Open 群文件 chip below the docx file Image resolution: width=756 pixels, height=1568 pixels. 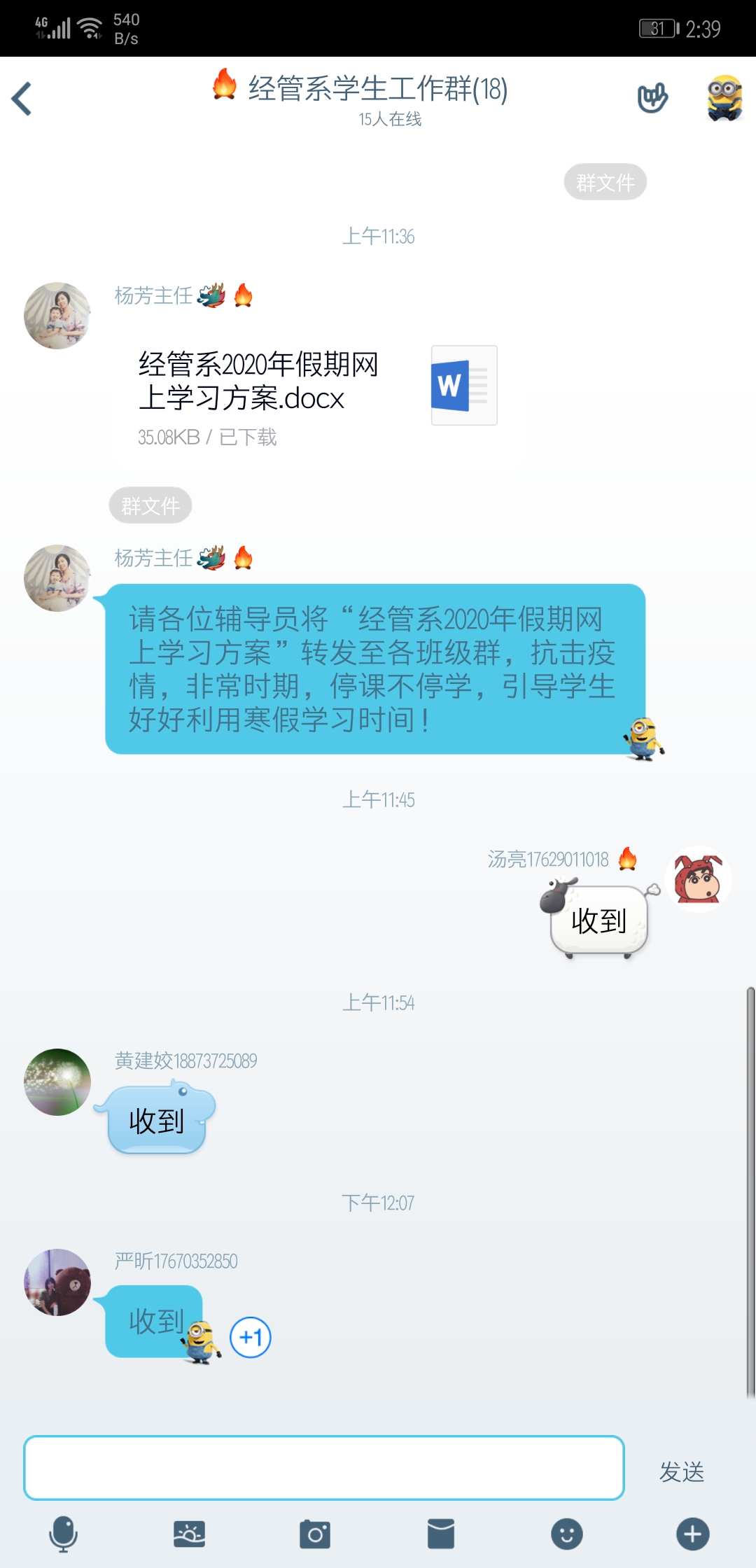[150, 505]
